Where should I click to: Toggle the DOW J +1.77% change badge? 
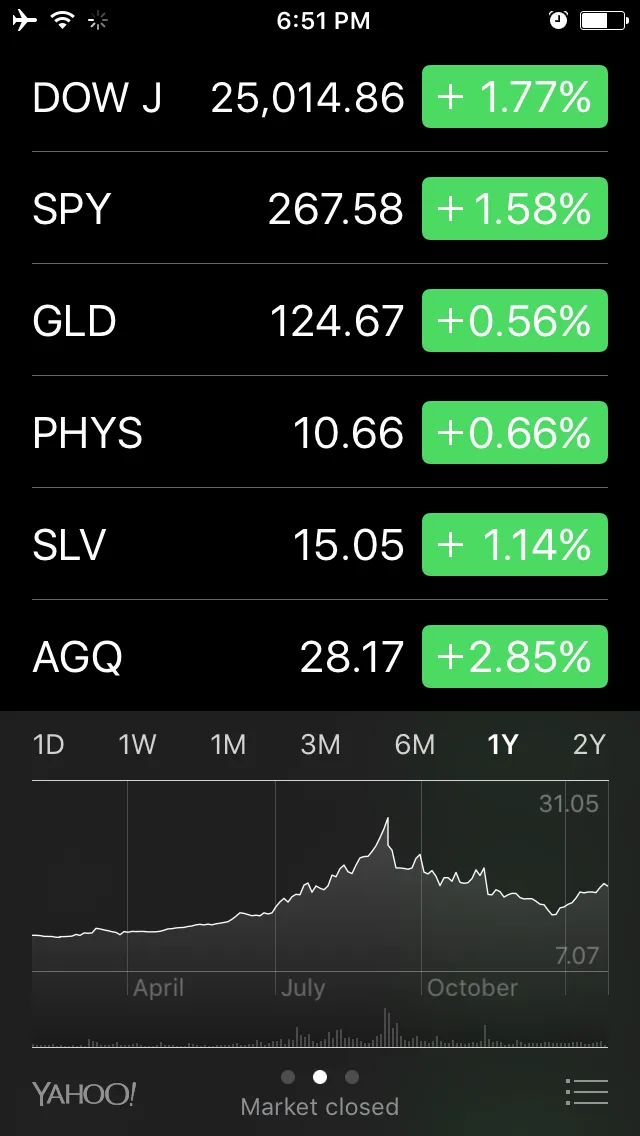[515, 97]
